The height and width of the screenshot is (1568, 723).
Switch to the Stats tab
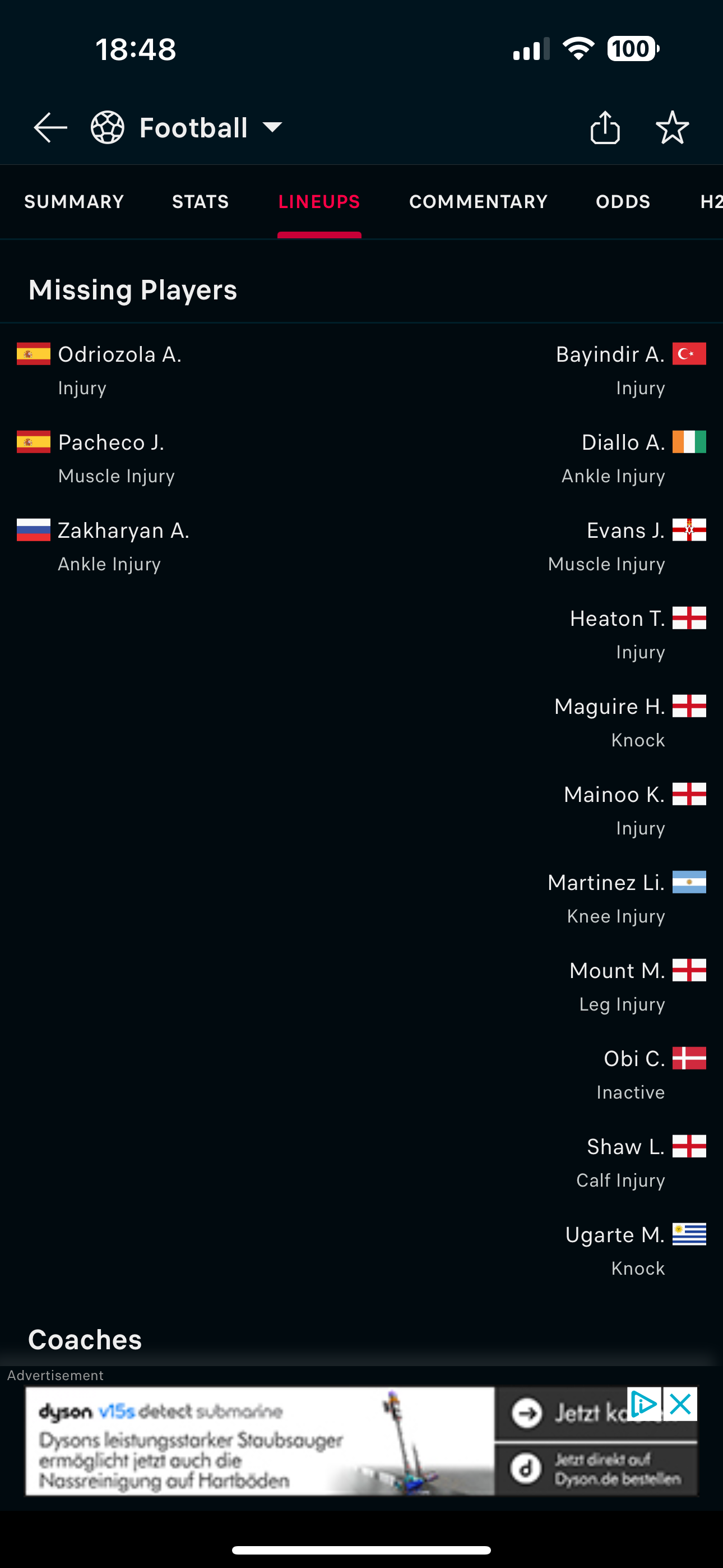200,201
